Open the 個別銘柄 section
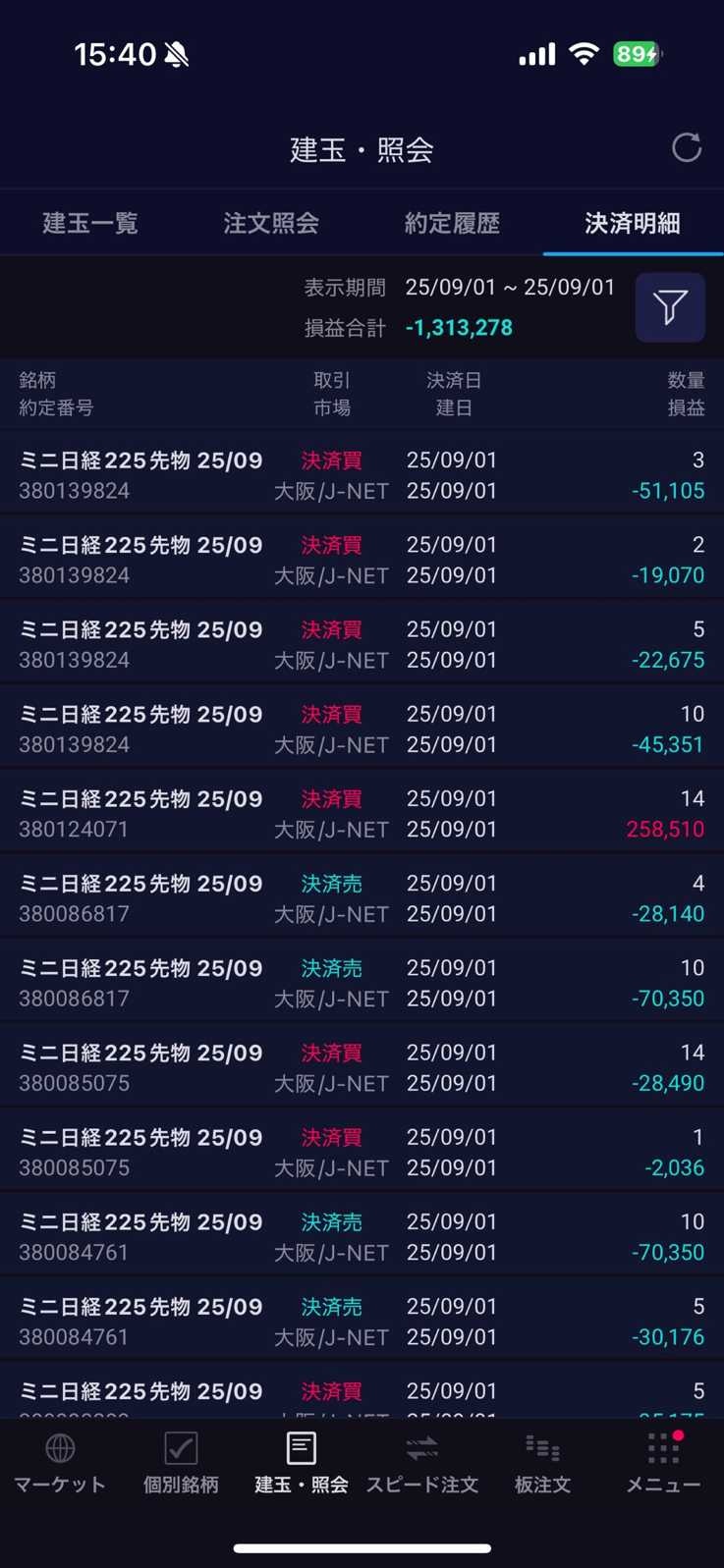Screen dimensions: 724x1568 click(x=181, y=1463)
